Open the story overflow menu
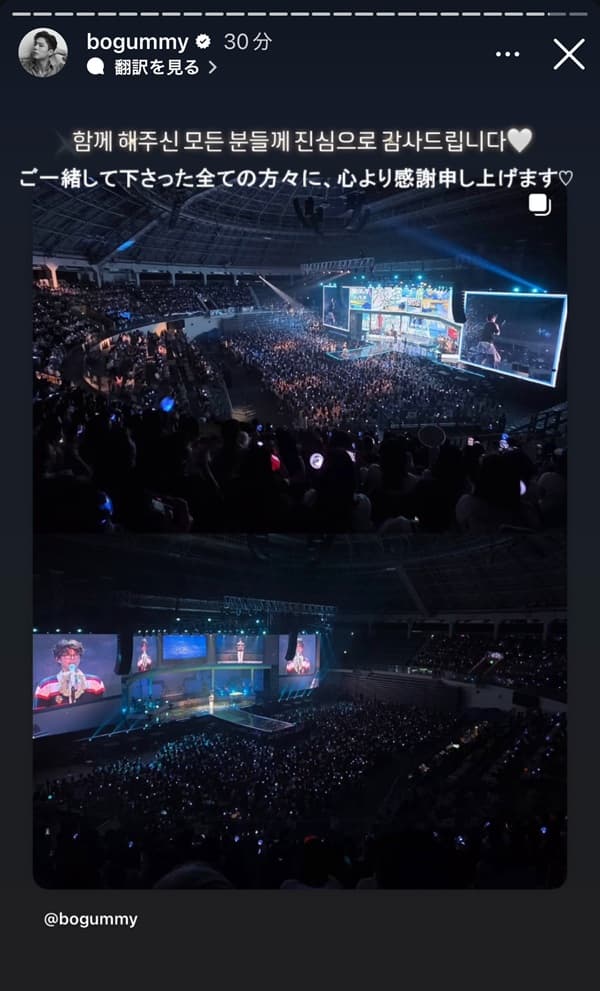600x991 pixels. (x=508, y=54)
